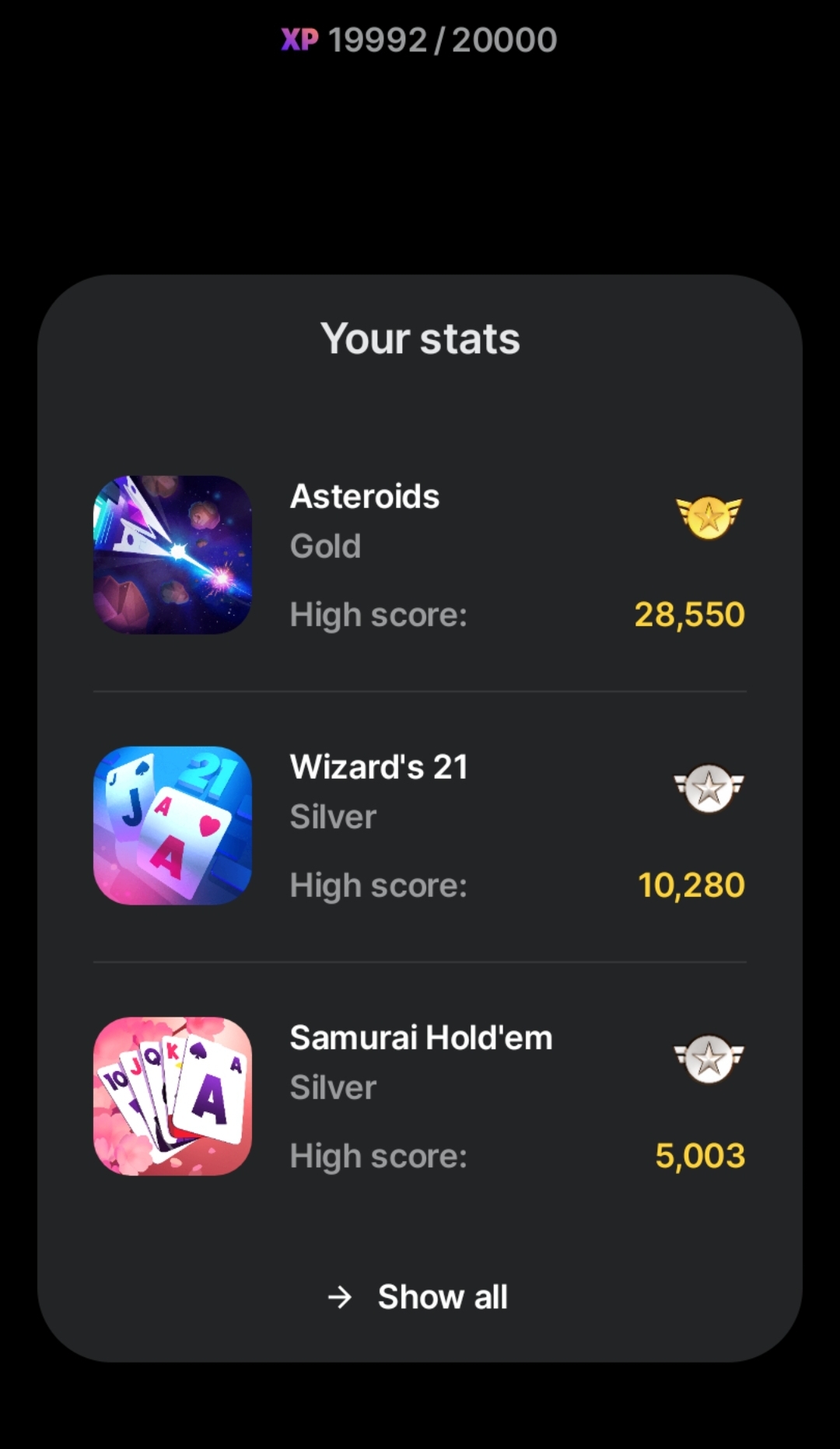Open Samurai Hold'em game stats
The width and height of the screenshot is (840, 1449).
pos(419,1097)
